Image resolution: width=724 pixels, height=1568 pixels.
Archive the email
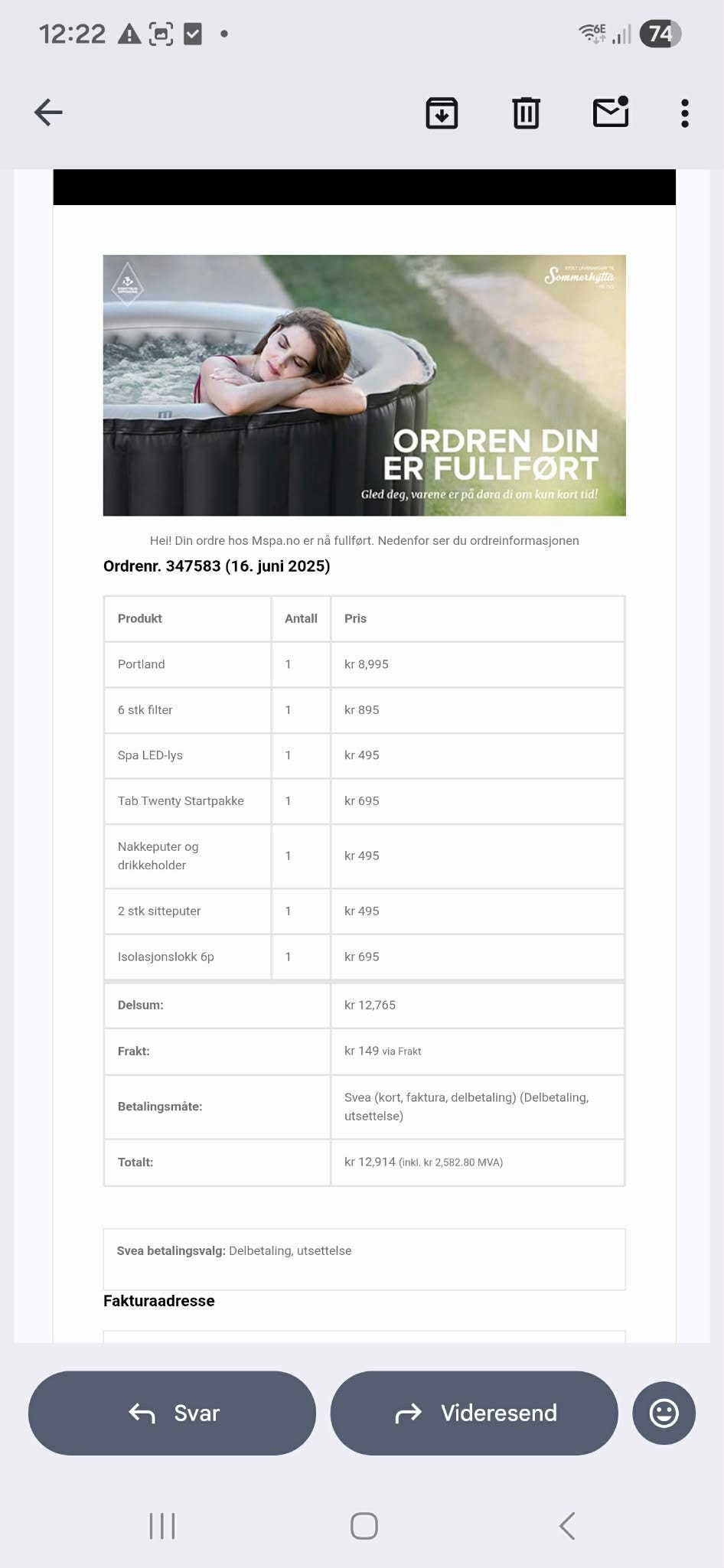click(x=442, y=112)
